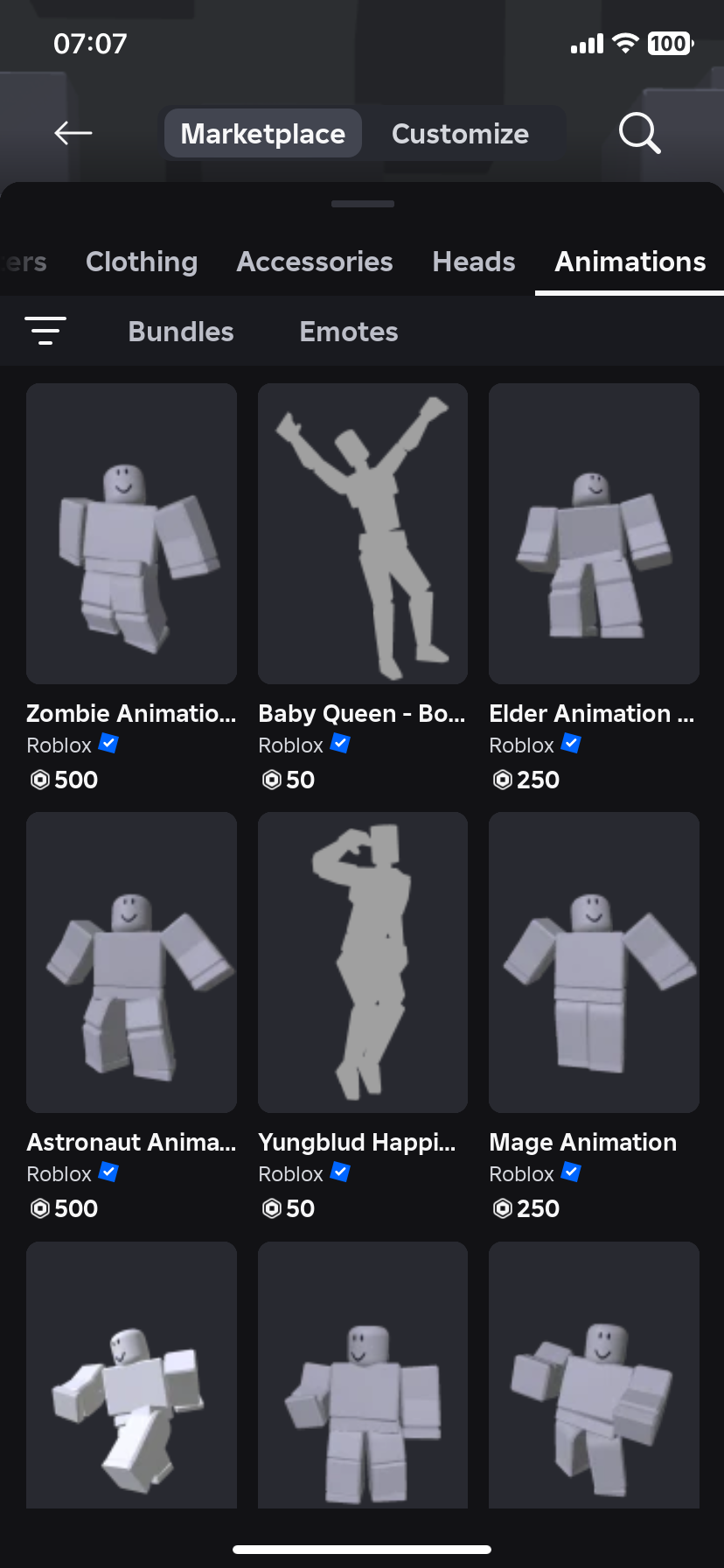This screenshot has height=1568, width=724.
Task: Select the Animations tab
Action: (x=630, y=262)
